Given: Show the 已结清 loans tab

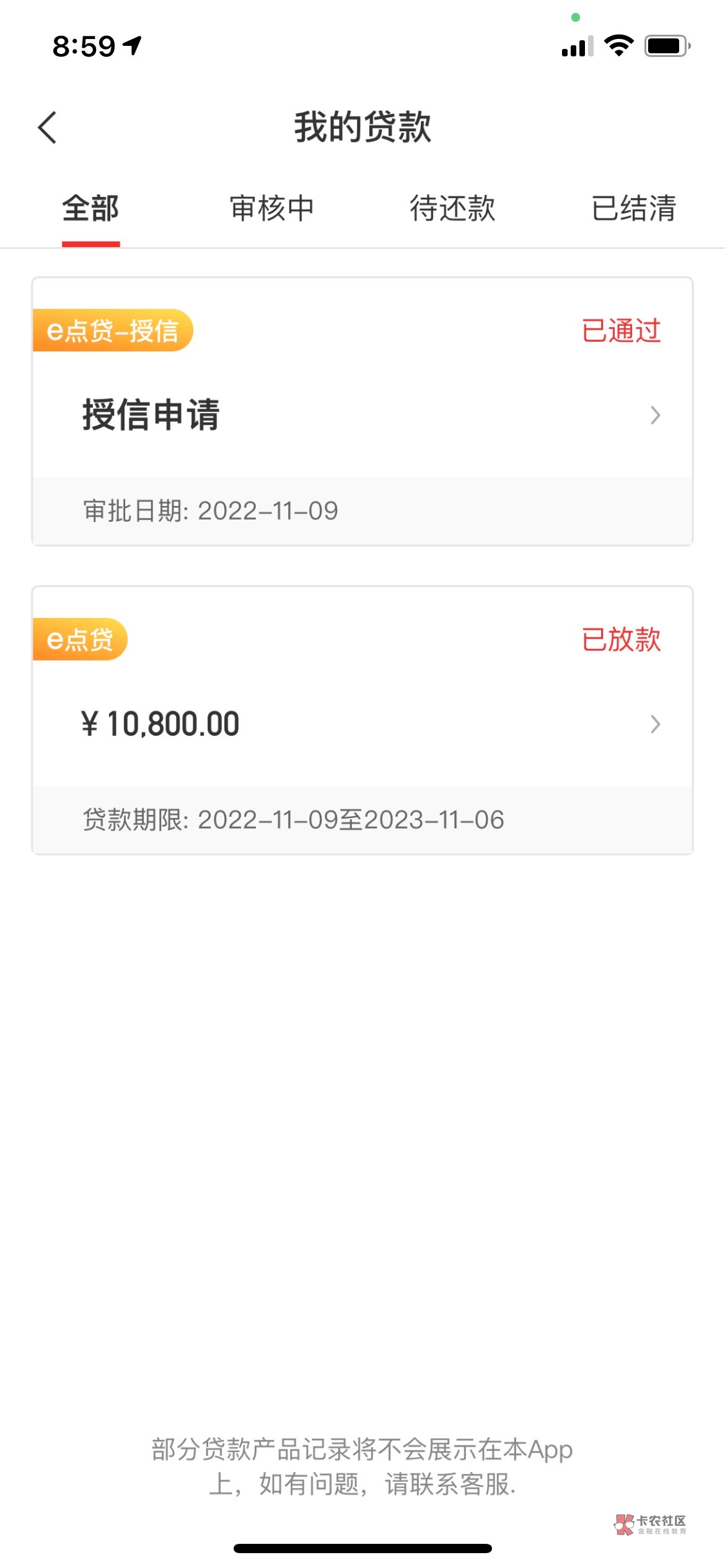Looking at the screenshot, I should point(633,209).
